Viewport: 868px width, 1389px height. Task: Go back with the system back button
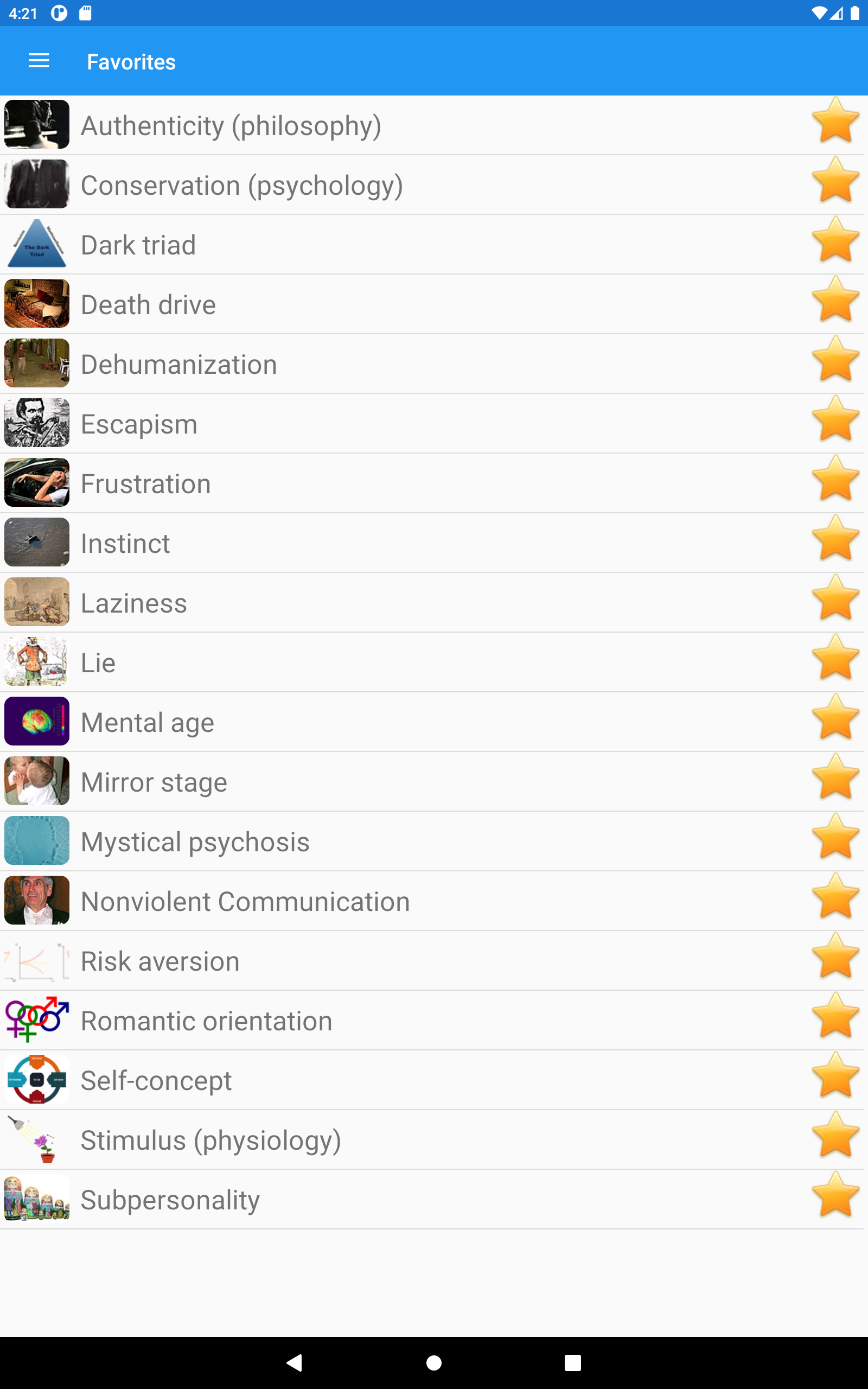coord(295,1362)
